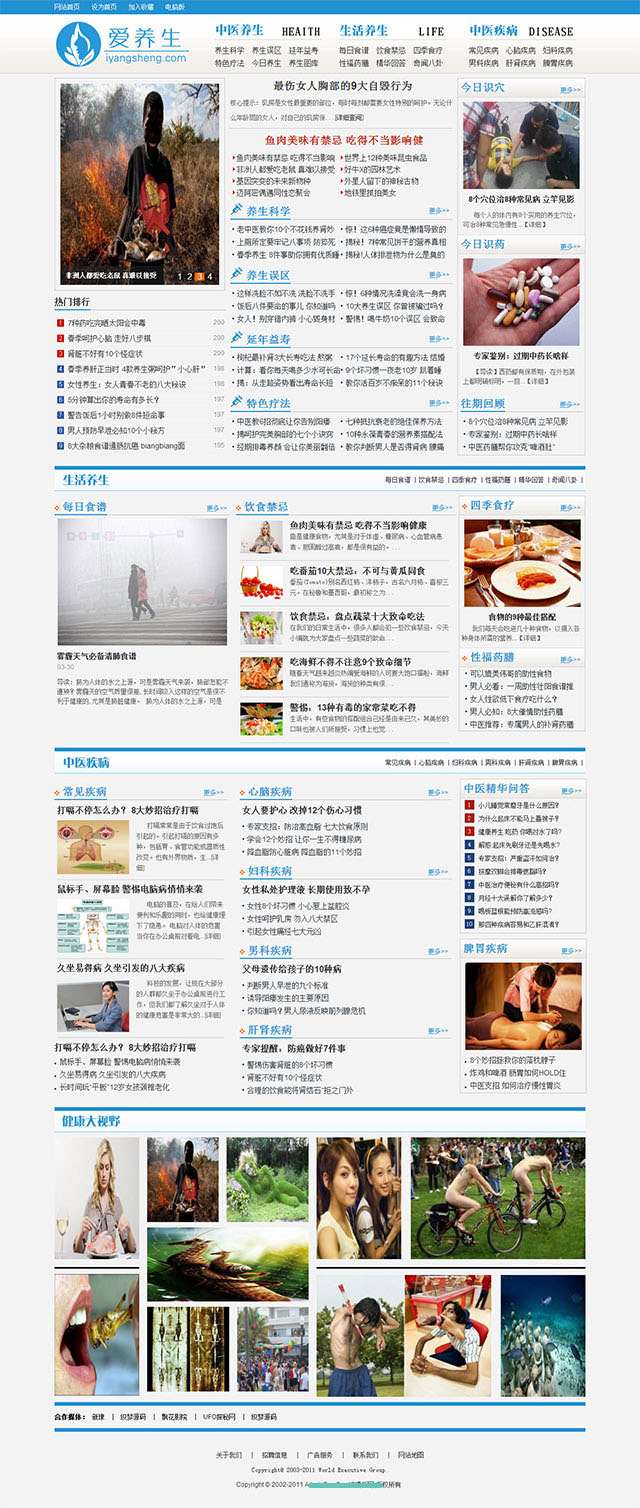The width and height of the screenshot is (640, 1508).
Task: Open the 今日识药 pills photo
Action: coord(521,302)
